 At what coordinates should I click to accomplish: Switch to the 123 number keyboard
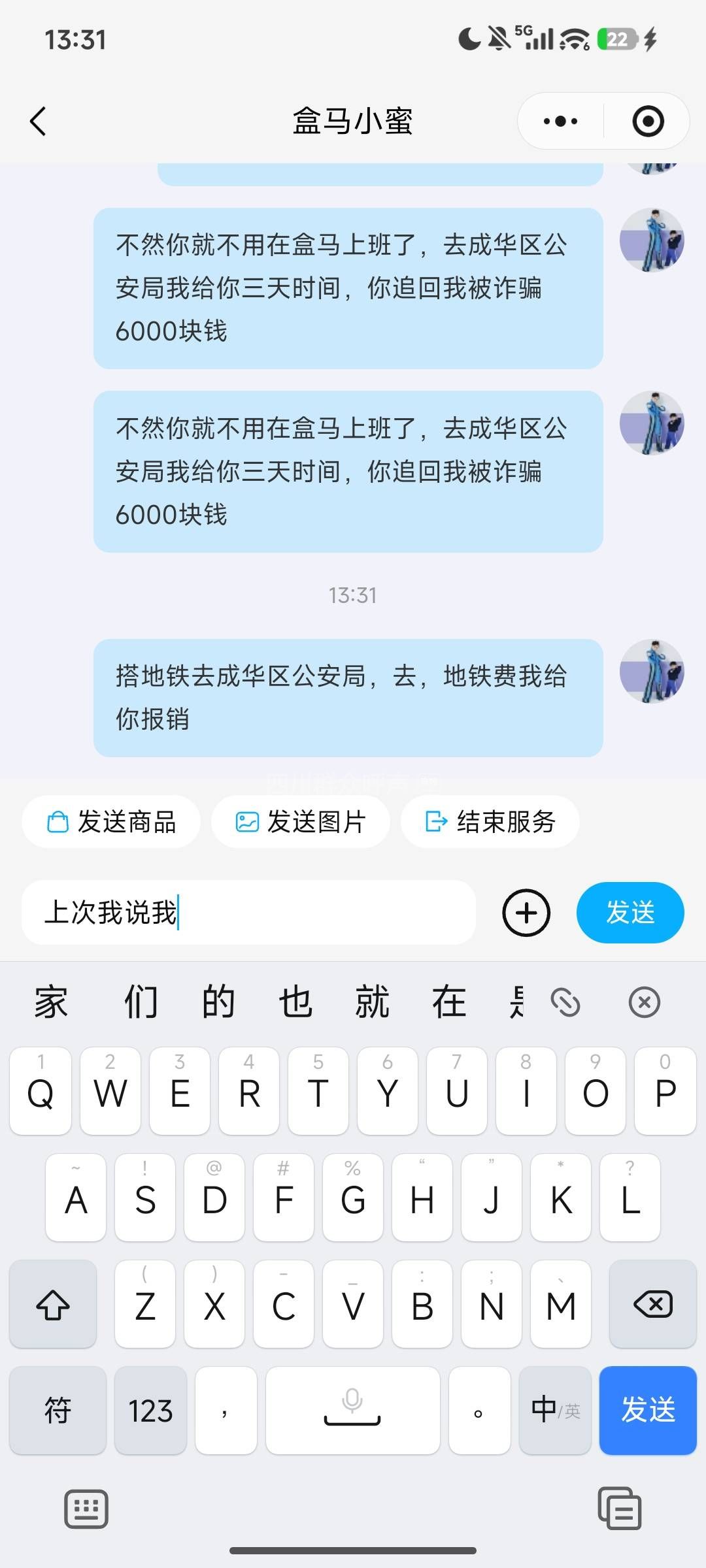click(x=150, y=1411)
